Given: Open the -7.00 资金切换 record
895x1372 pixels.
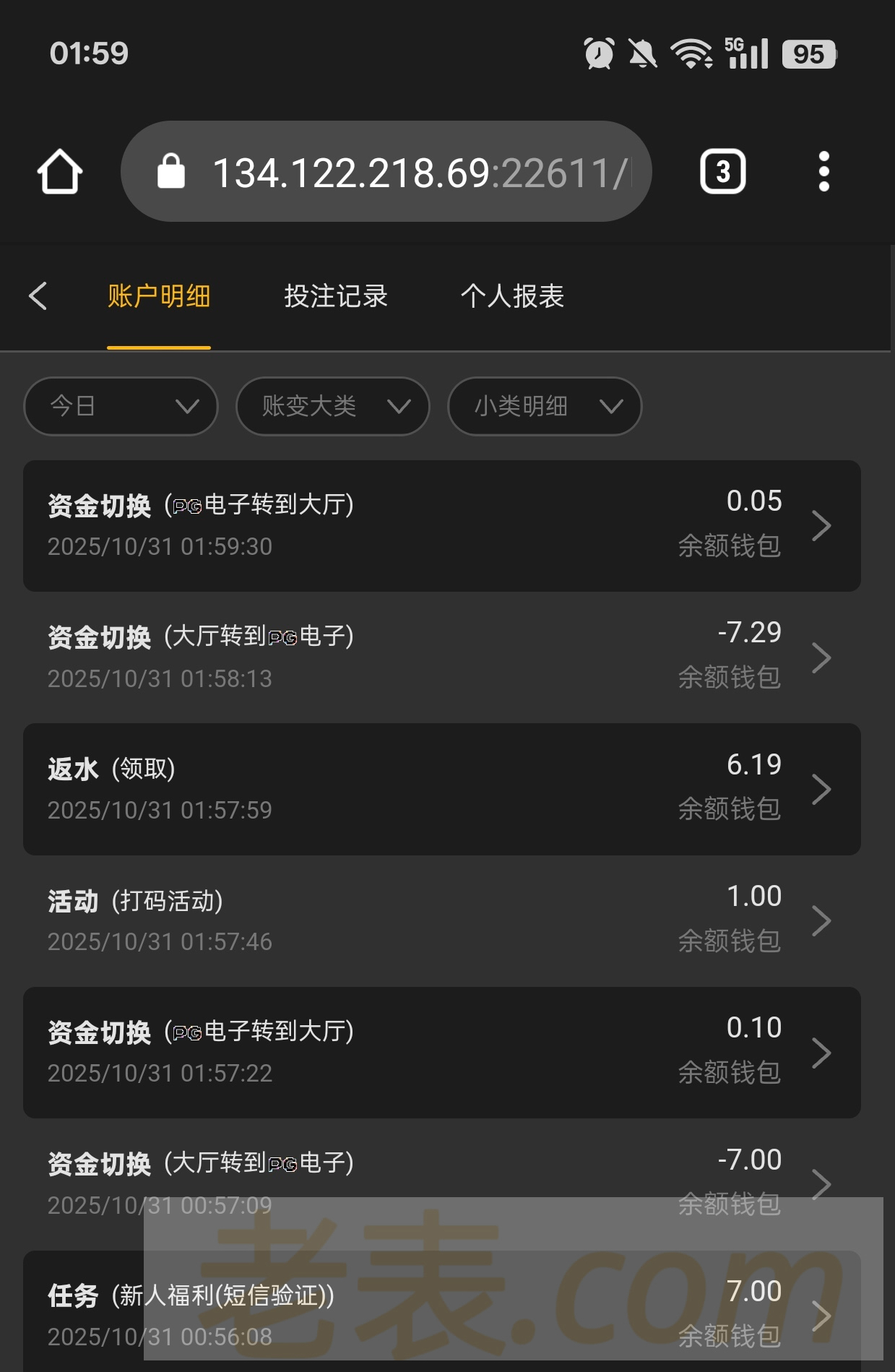Looking at the screenshot, I should coord(441,1183).
